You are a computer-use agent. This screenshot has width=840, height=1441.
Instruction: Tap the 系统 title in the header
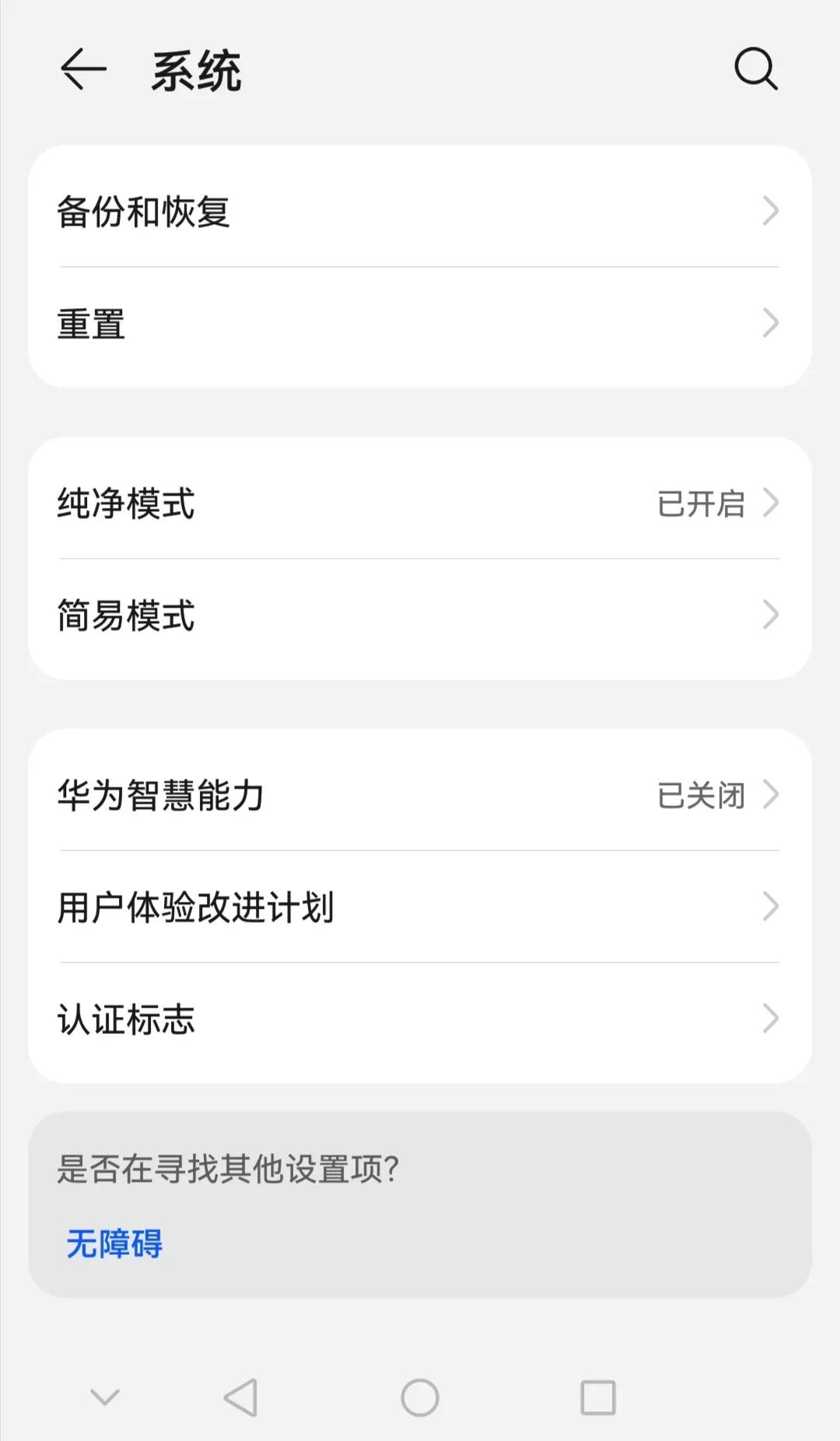197,71
